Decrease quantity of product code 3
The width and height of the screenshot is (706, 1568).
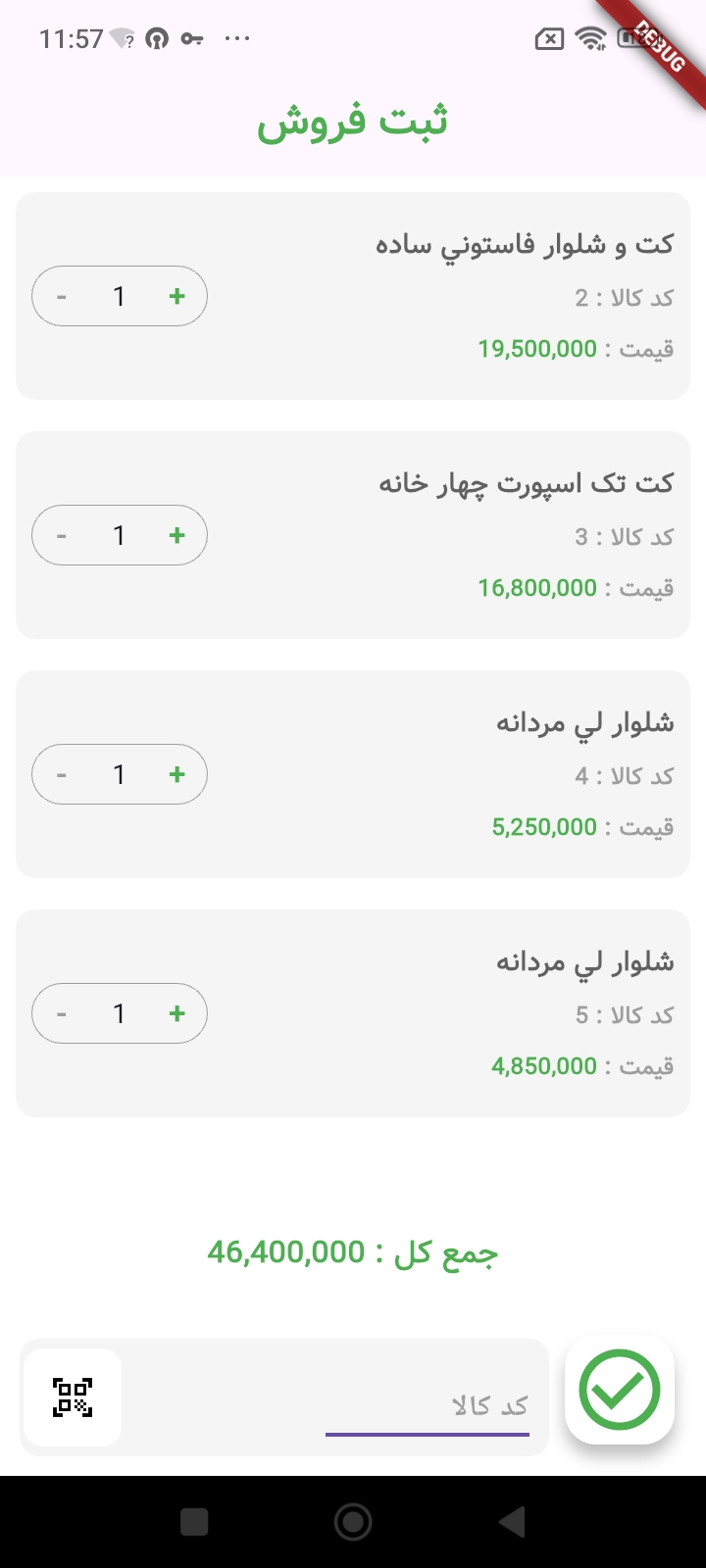[x=61, y=535]
